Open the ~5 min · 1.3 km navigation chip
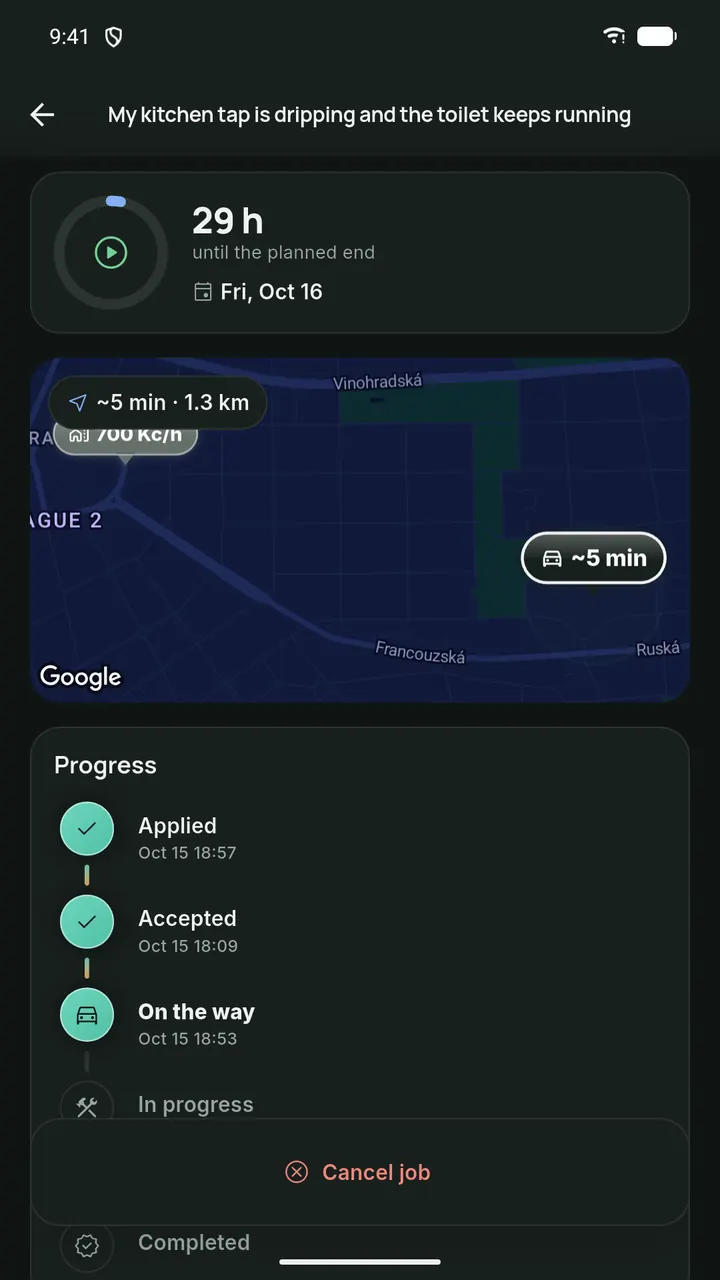 click(x=158, y=403)
